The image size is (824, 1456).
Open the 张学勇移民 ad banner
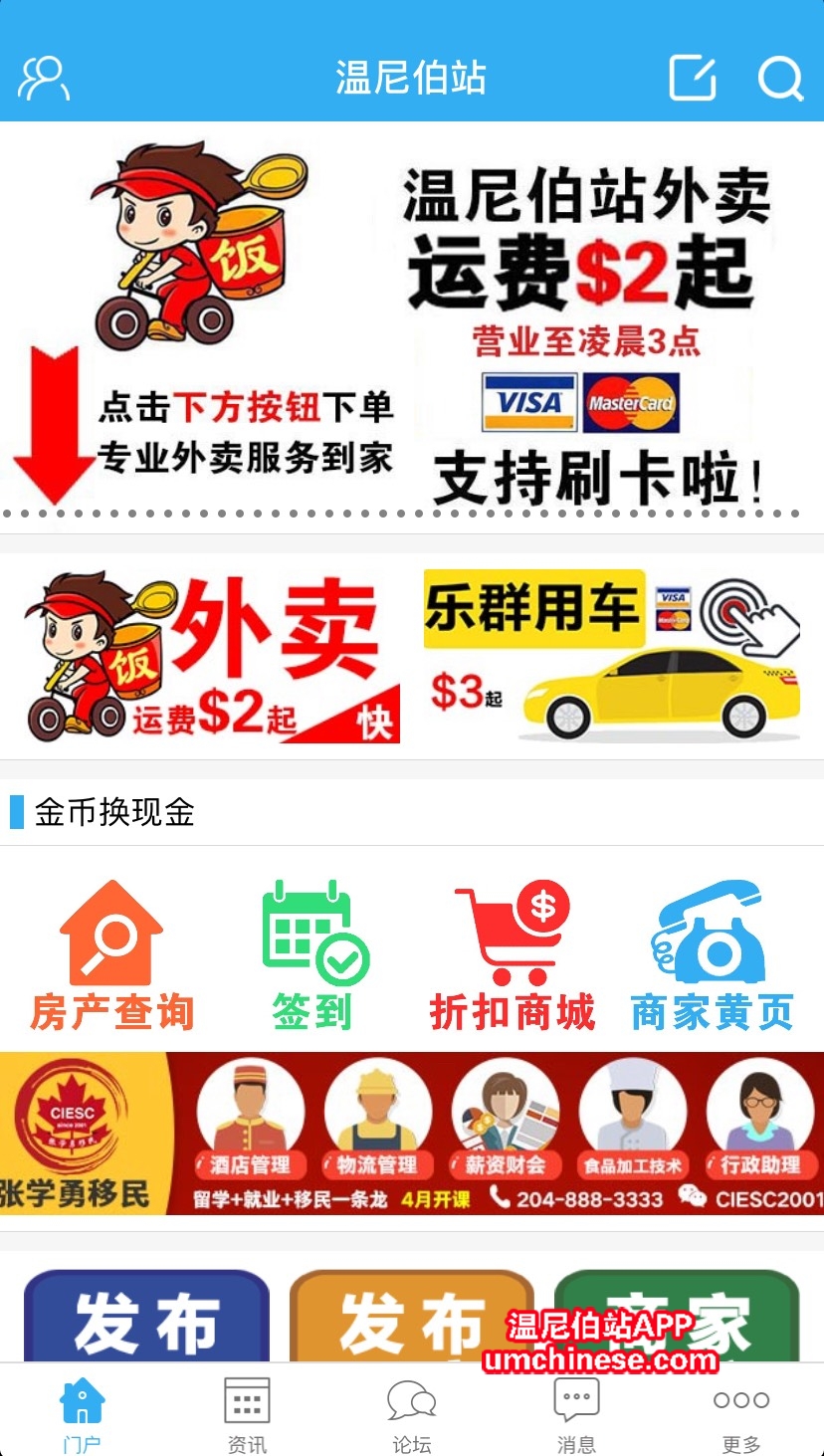click(x=412, y=1134)
